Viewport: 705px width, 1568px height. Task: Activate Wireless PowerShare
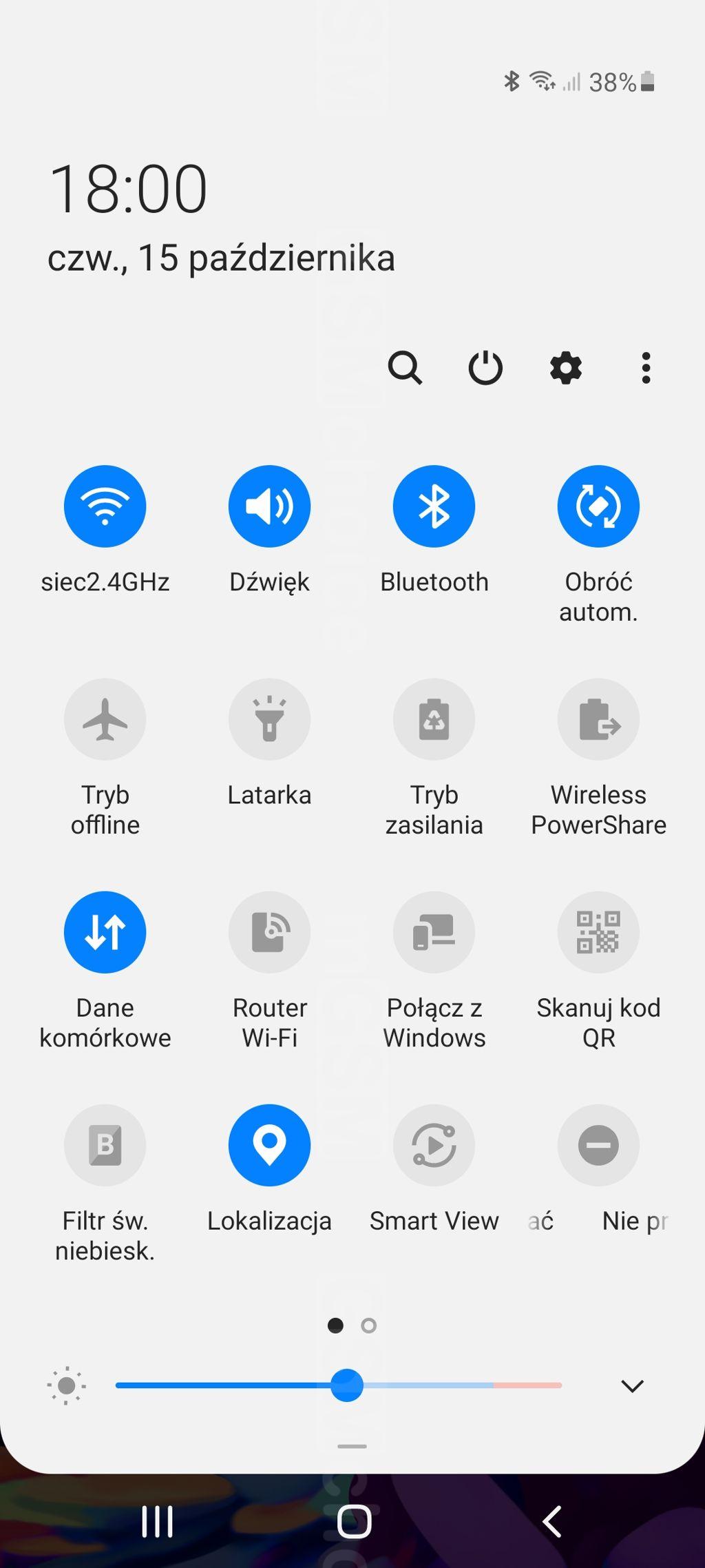click(598, 719)
